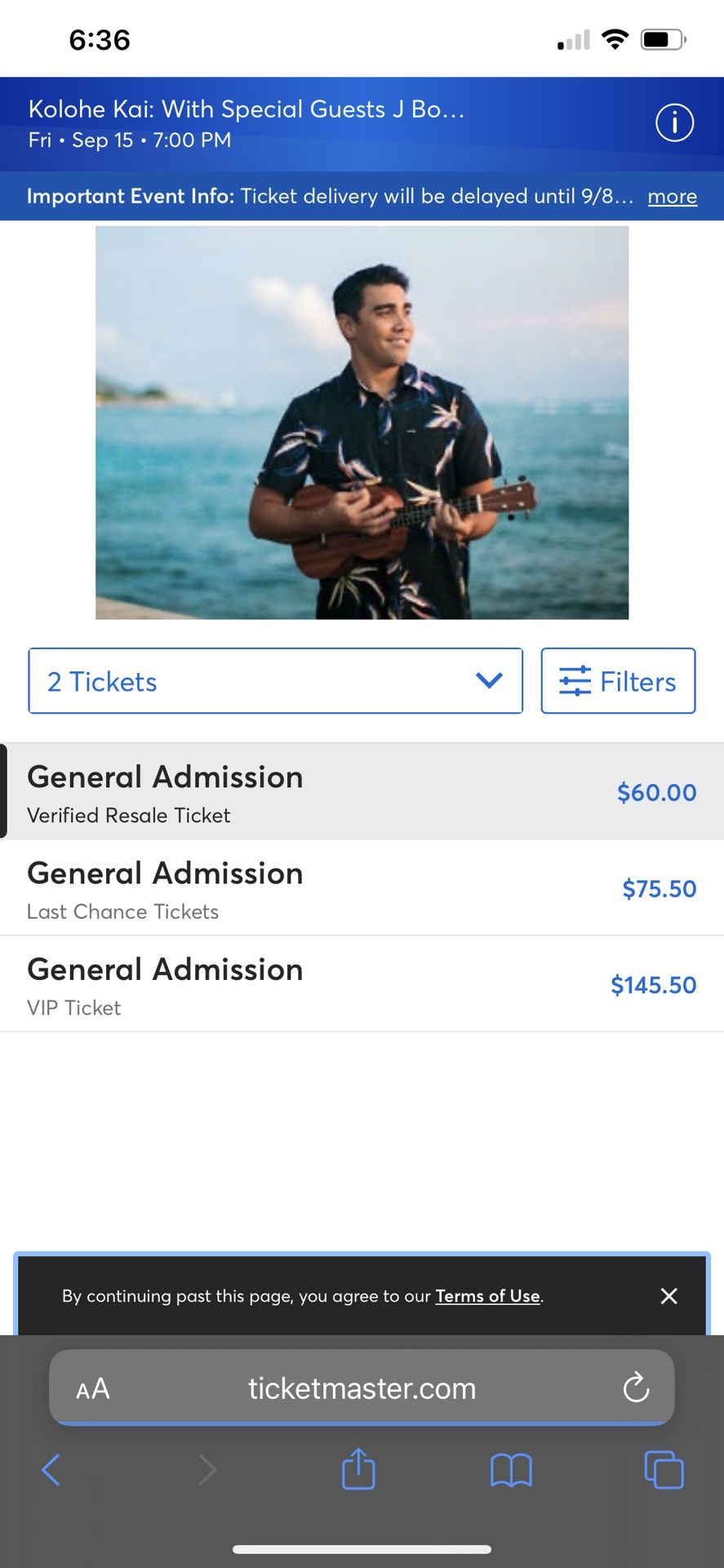Select the VIP Ticket option
Image resolution: width=724 pixels, height=1568 pixels.
362,984
